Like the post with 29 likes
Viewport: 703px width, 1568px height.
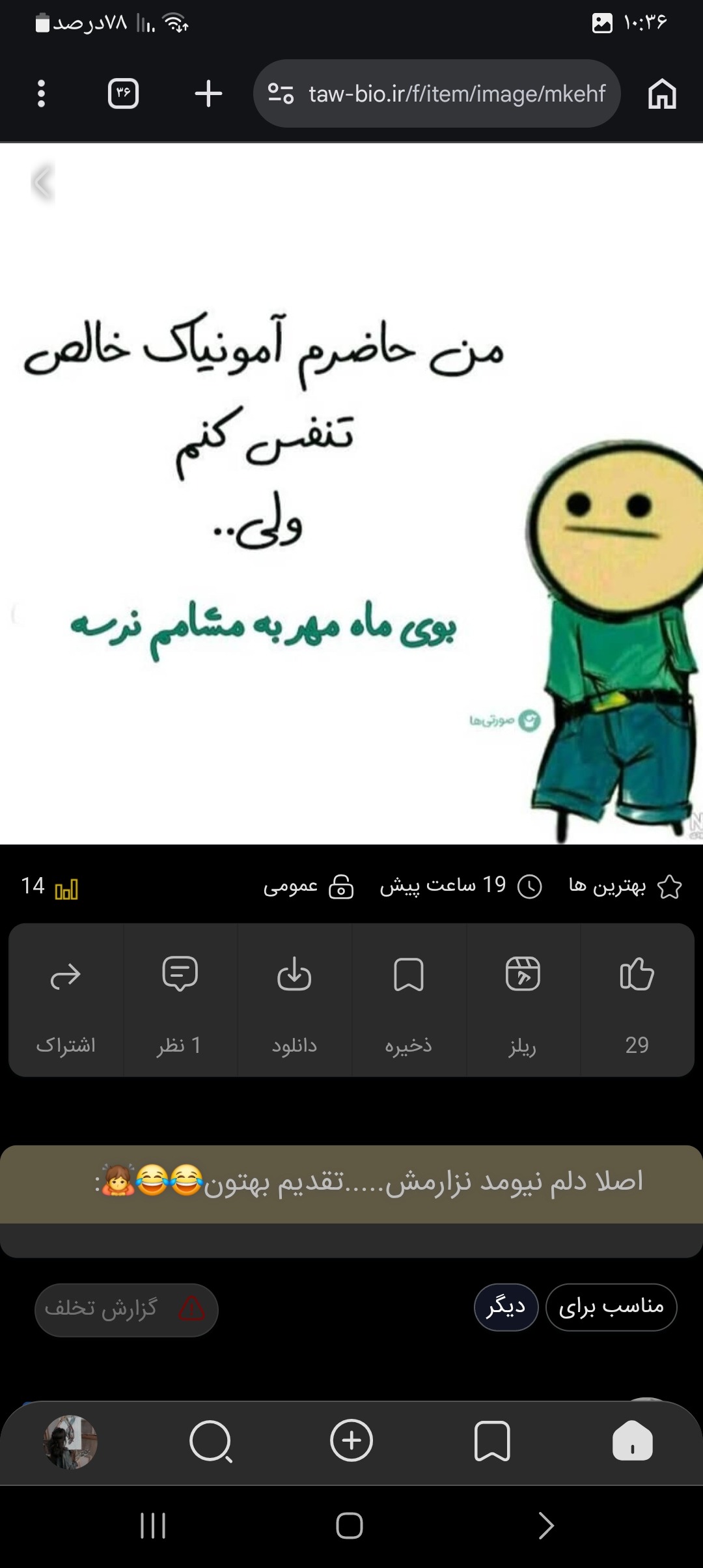(x=637, y=1000)
